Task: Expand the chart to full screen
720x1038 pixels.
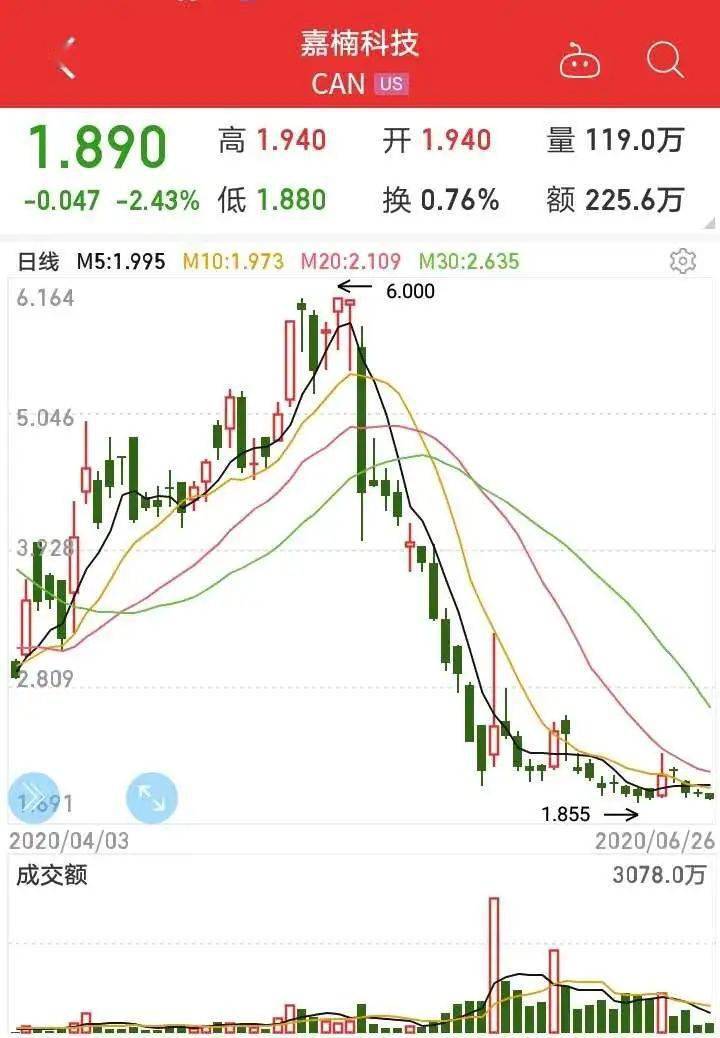Action: pyautogui.click(x=151, y=797)
